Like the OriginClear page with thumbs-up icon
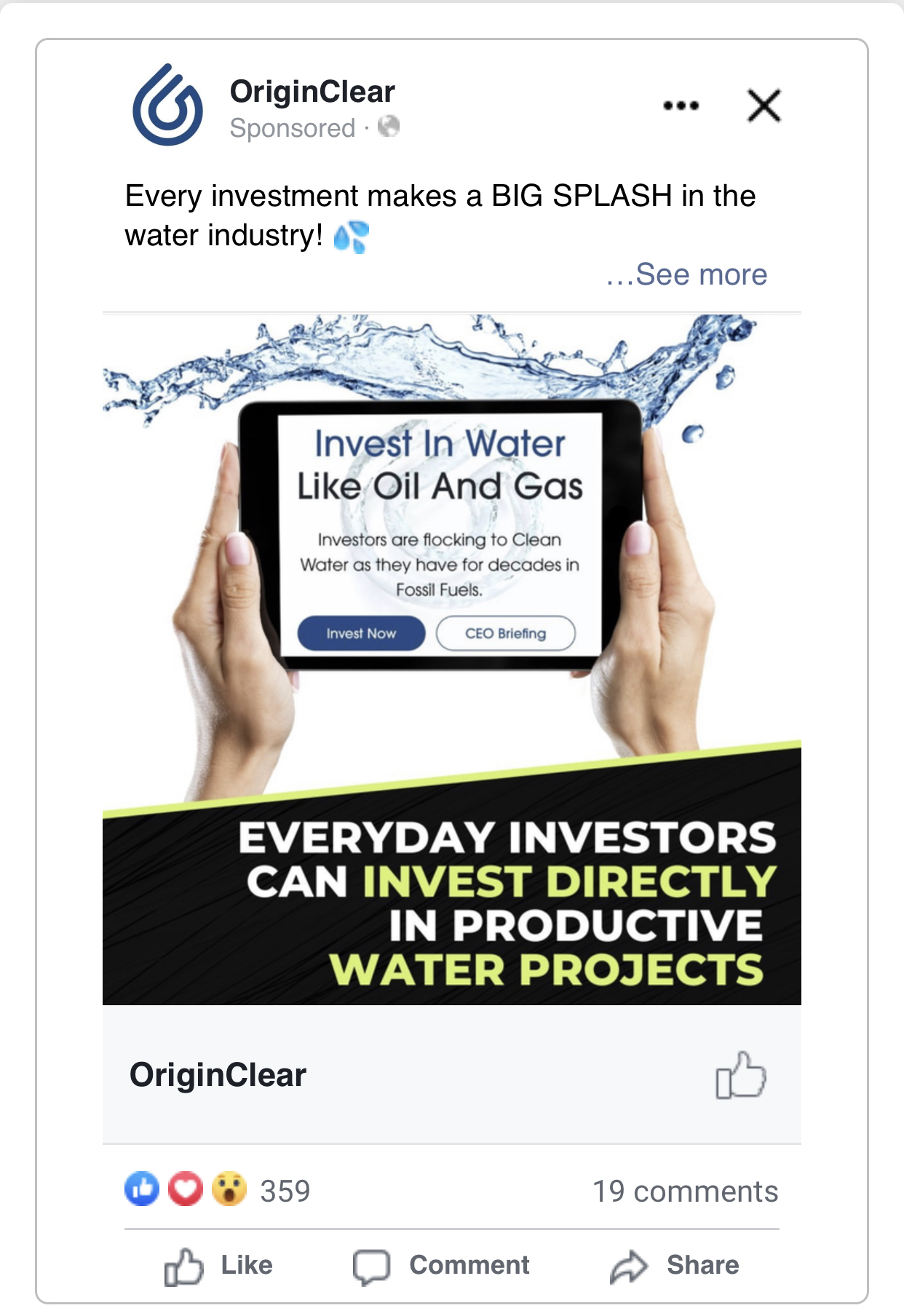Viewport: 904px width, 1316px height. (x=740, y=1075)
